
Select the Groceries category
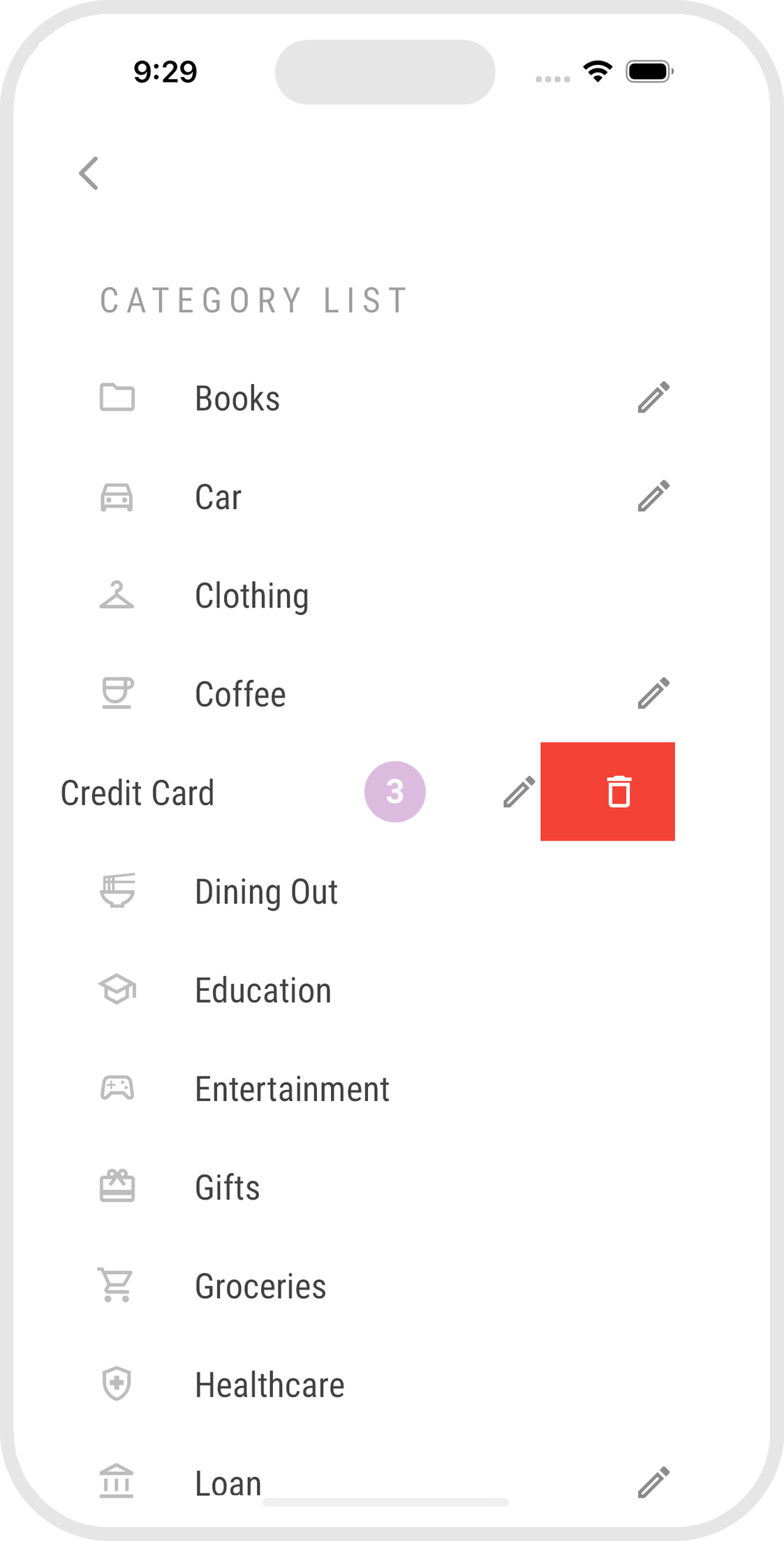(x=260, y=1286)
